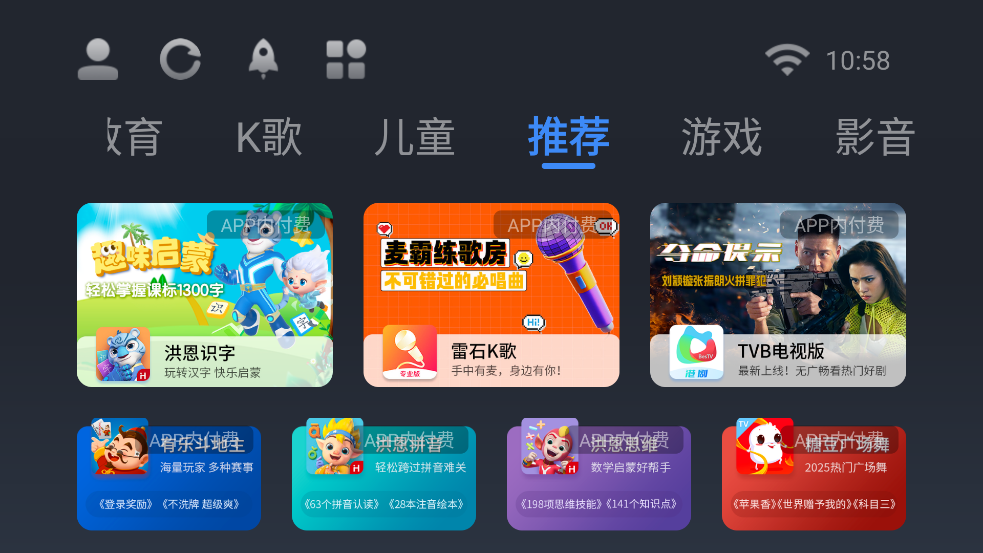The image size is (983, 553).
Task: Switch to the 游戏 tab
Action: click(x=721, y=137)
